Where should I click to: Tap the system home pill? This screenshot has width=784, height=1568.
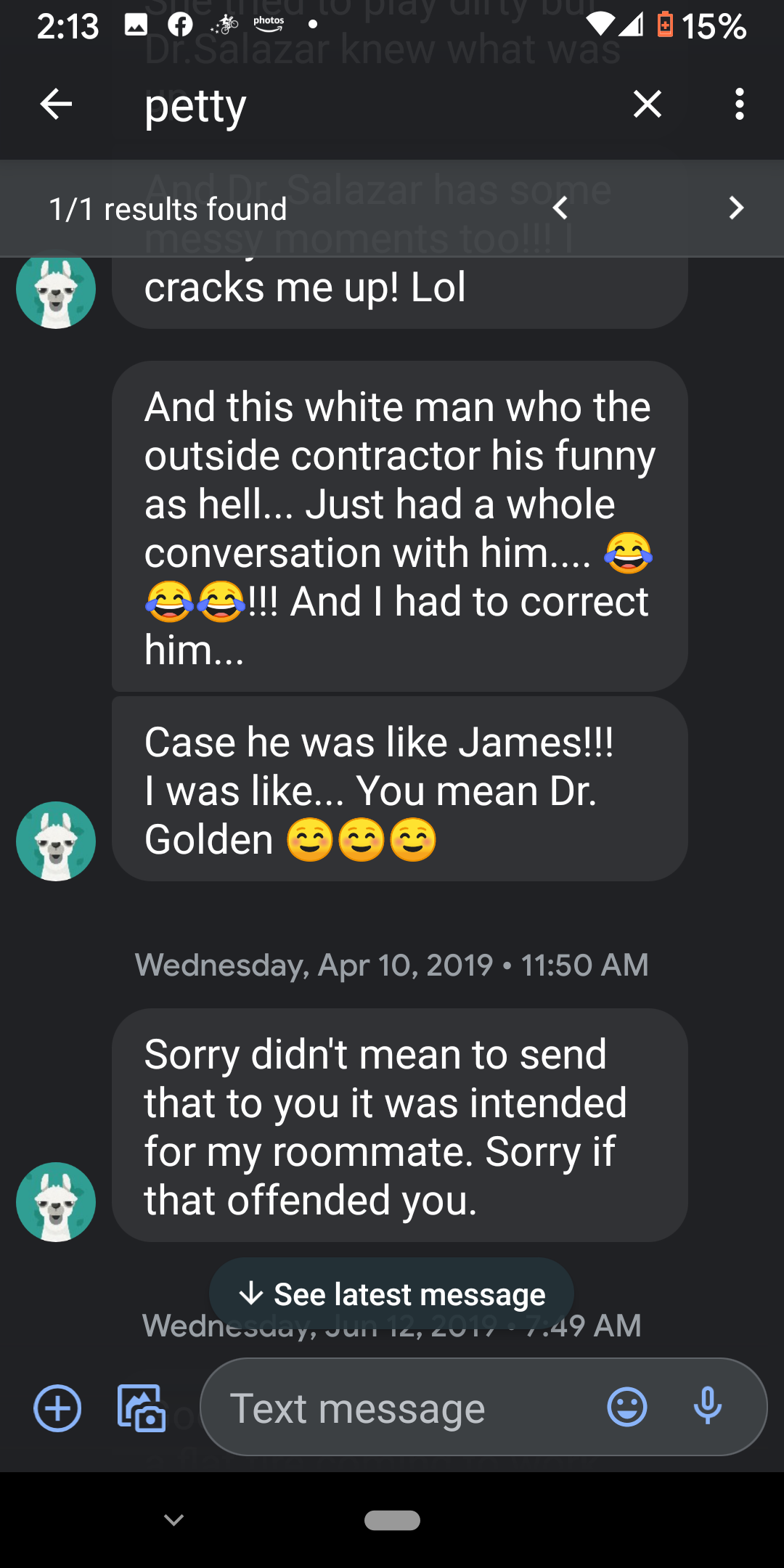(392, 1520)
